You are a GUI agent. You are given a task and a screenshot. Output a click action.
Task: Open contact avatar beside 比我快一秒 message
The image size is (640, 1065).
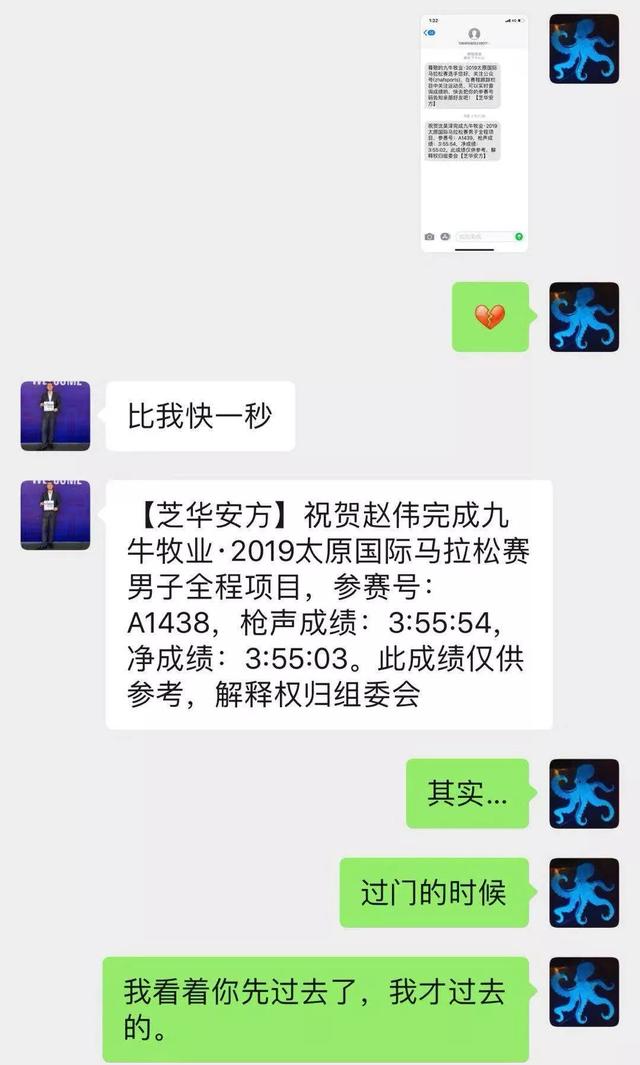tap(55, 416)
